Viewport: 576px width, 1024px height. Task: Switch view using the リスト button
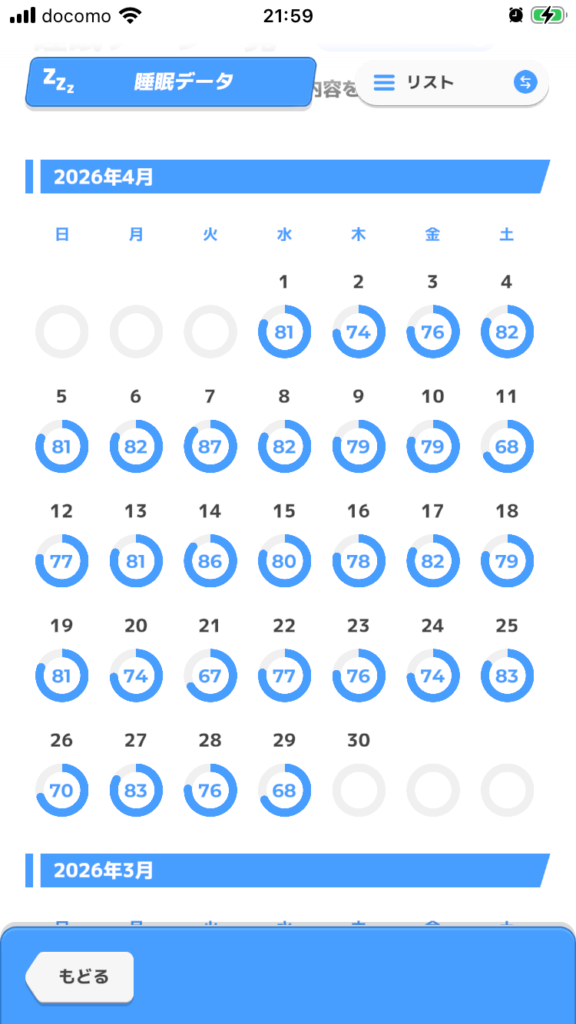click(452, 82)
